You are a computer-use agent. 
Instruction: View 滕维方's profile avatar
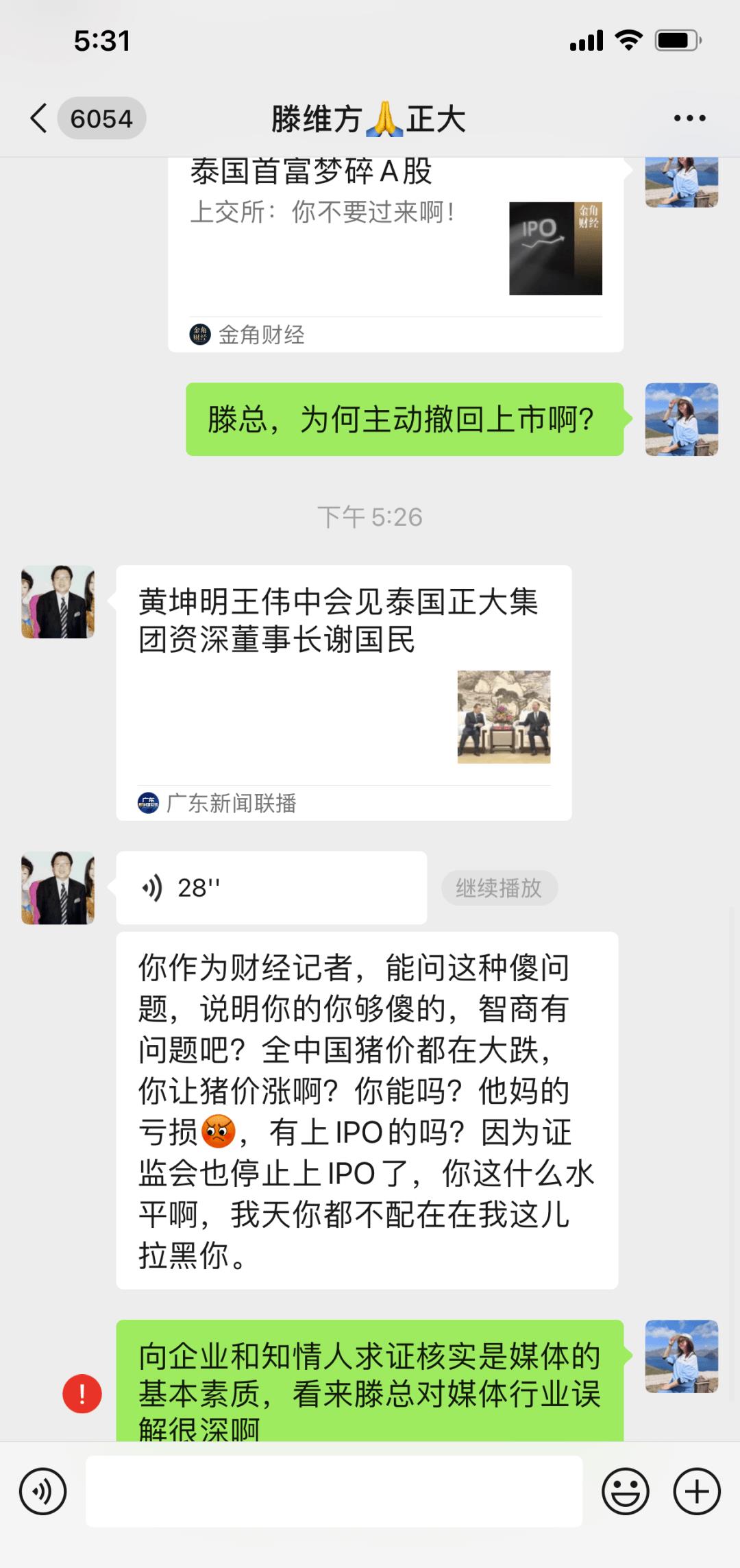pos(58,603)
